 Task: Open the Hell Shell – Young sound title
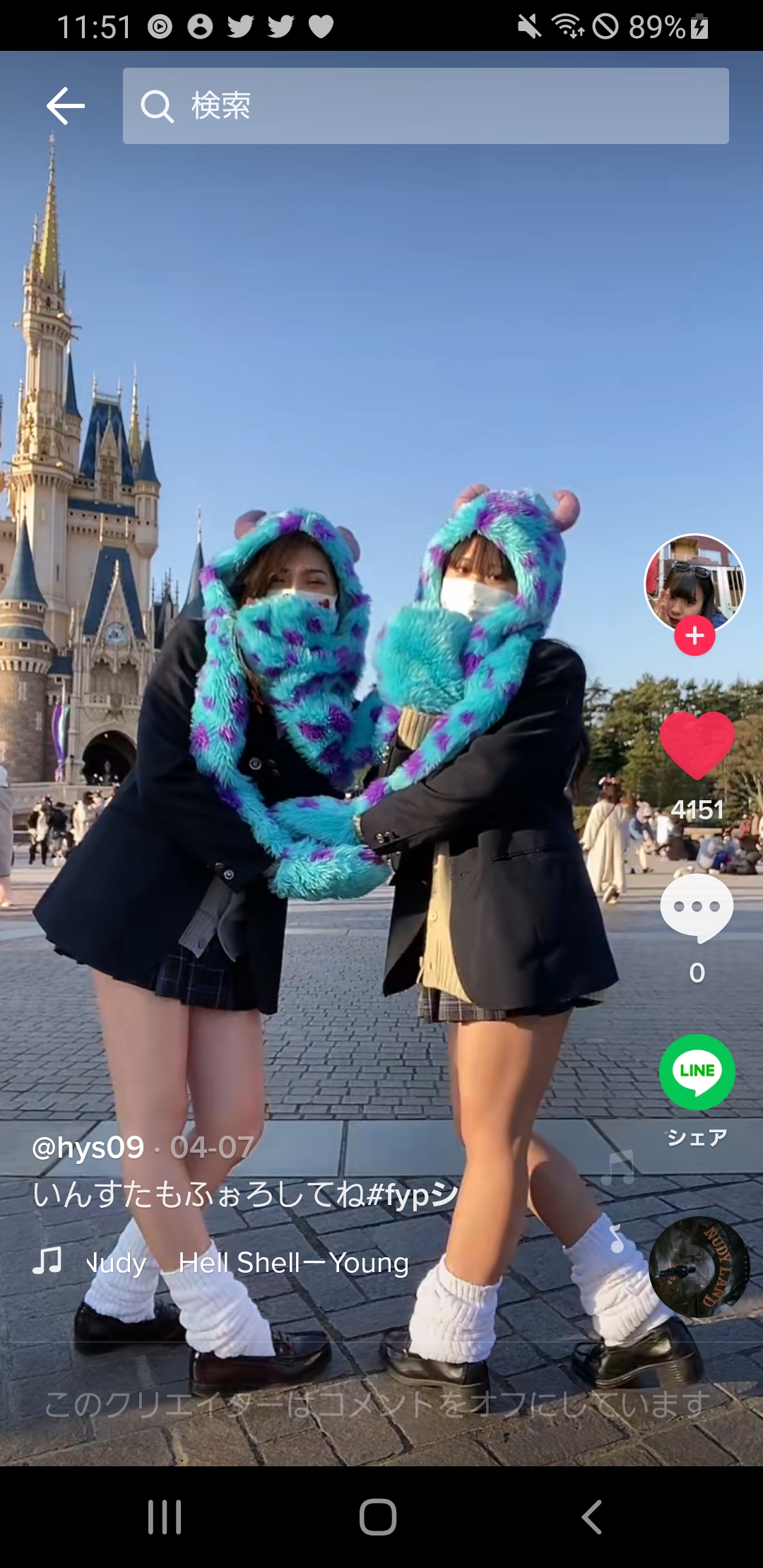click(293, 1263)
